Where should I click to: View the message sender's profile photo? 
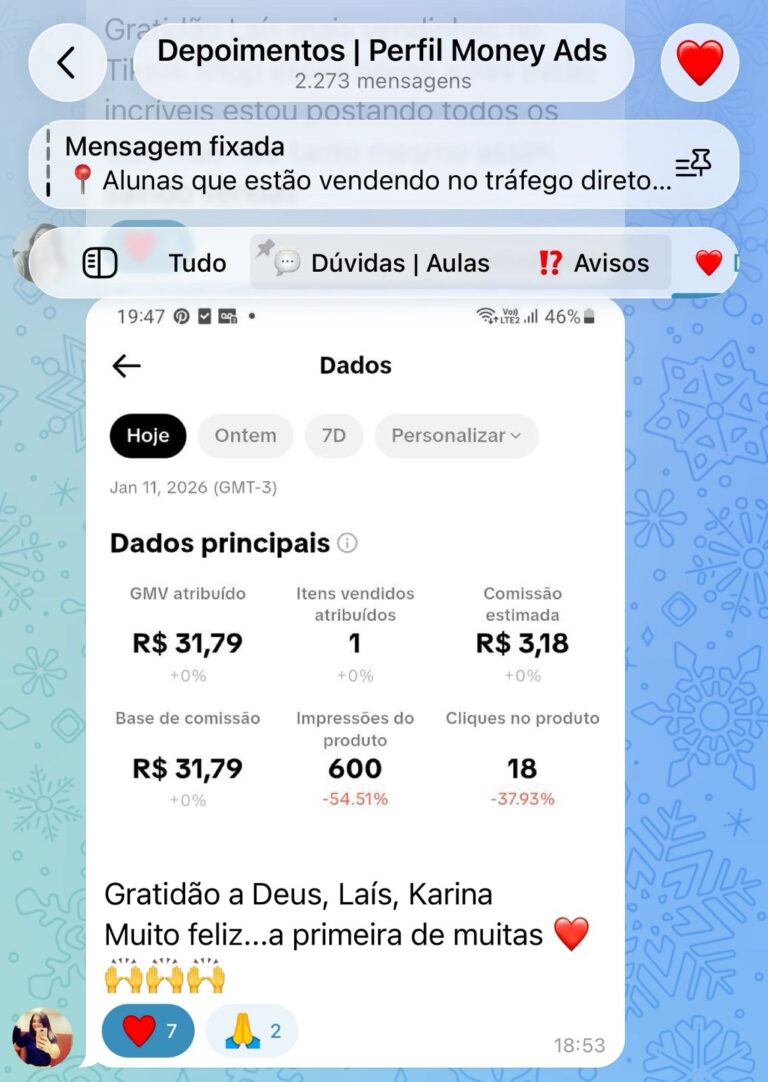[42, 1036]
